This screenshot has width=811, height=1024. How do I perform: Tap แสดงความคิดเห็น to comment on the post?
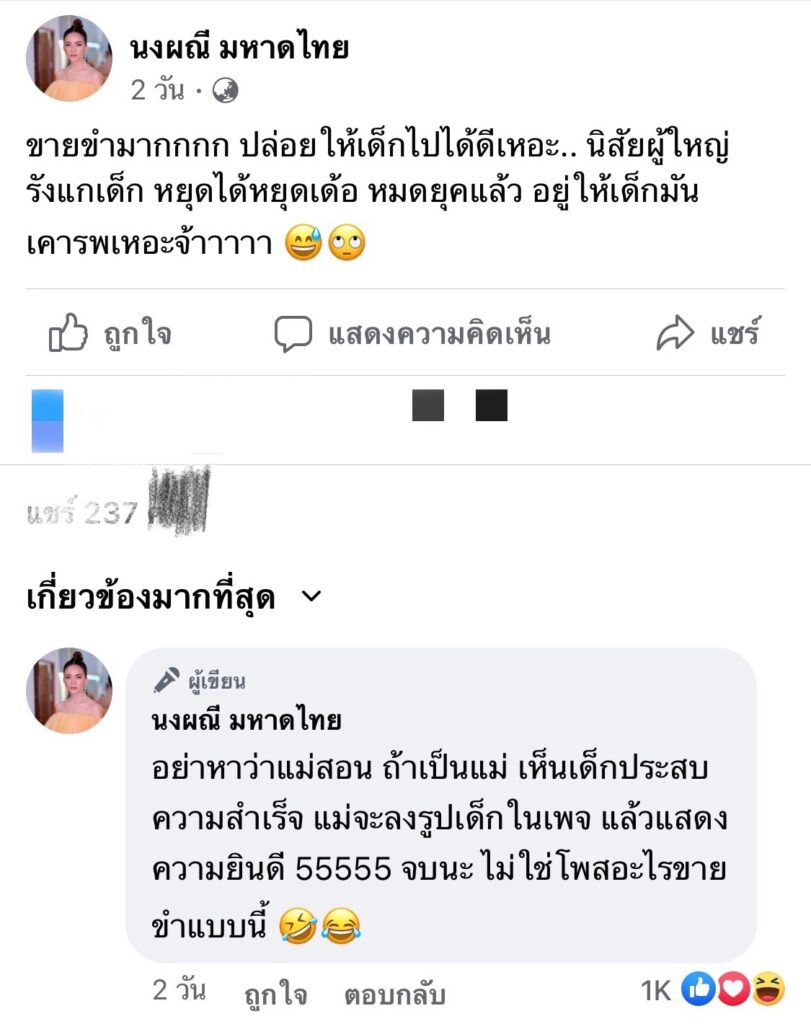[x=412, y=334]
